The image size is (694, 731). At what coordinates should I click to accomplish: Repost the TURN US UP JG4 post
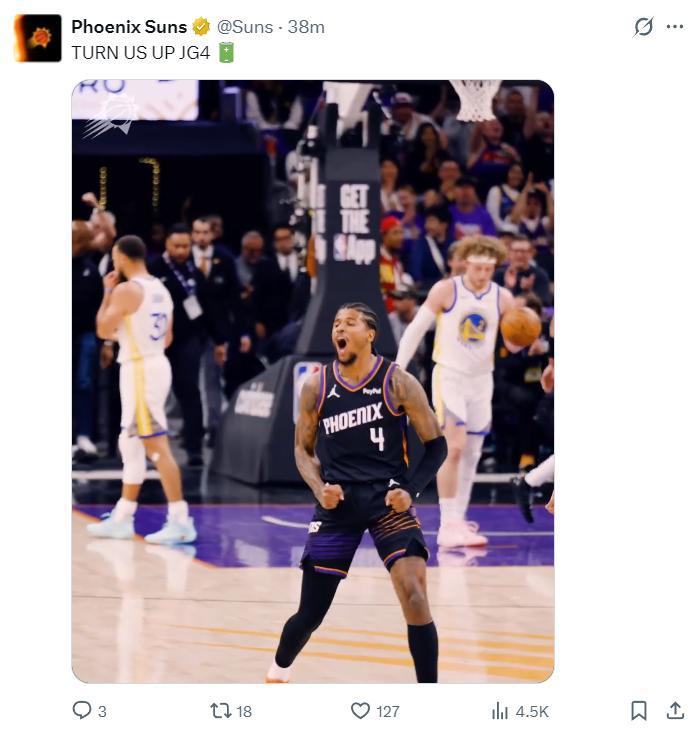point(221,710)
